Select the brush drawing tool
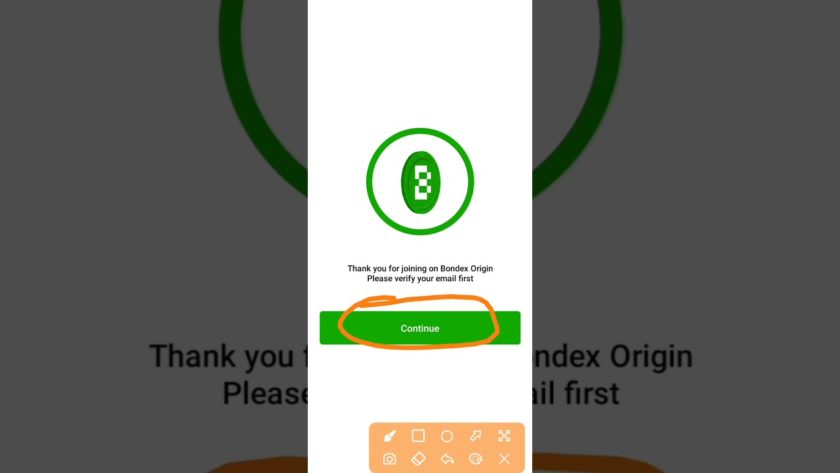 tap(390, 436)
